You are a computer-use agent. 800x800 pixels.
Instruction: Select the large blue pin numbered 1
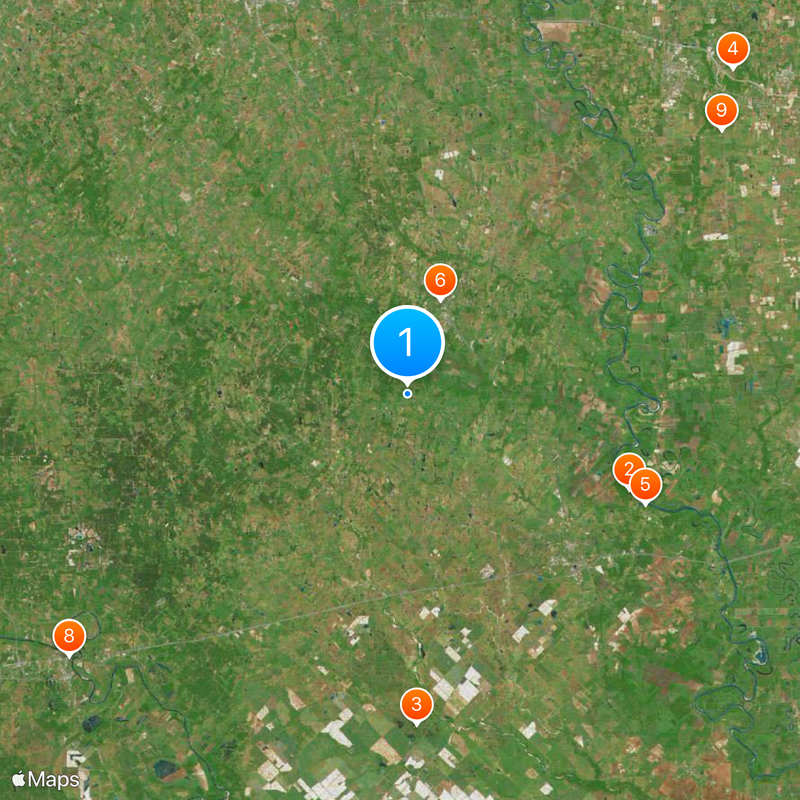407,343
